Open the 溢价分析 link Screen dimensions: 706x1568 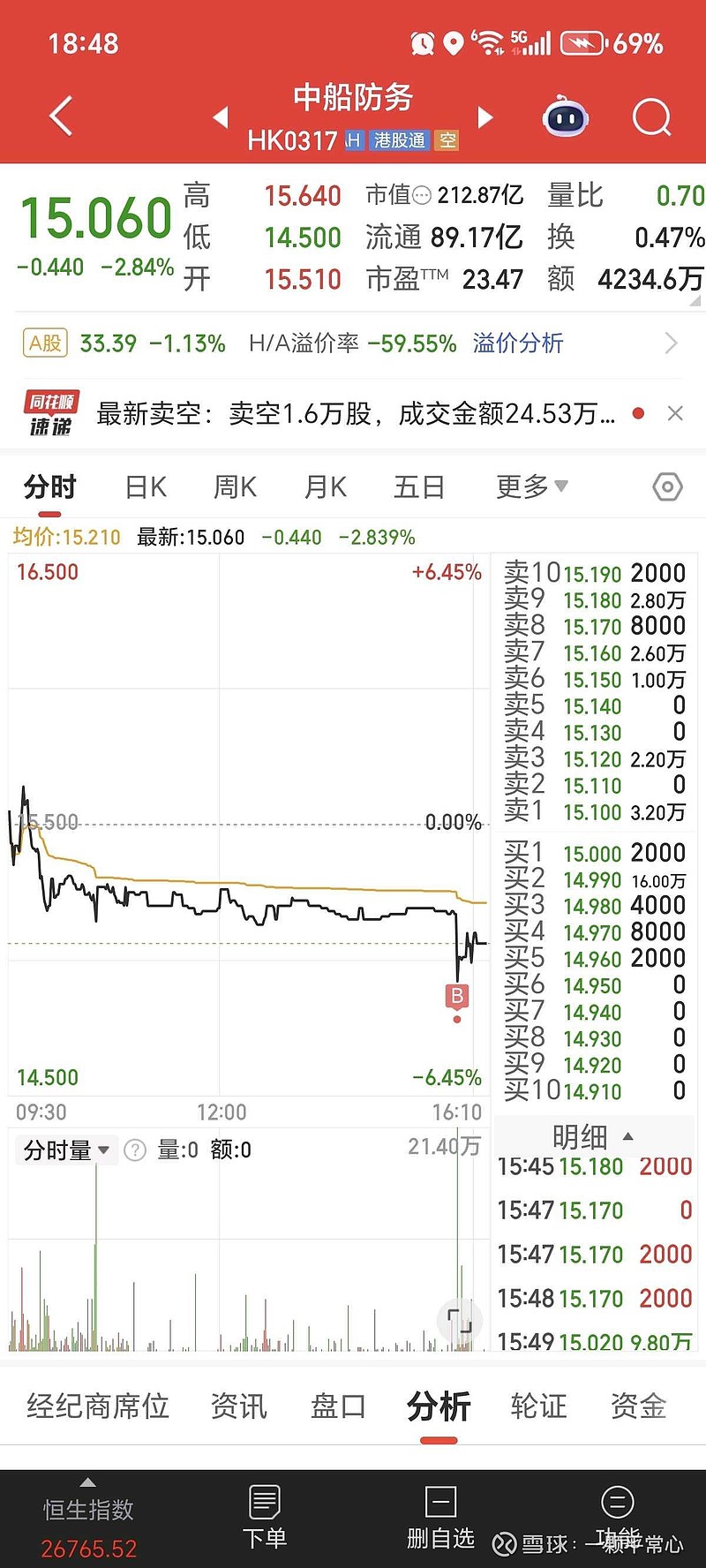[518, 343]
